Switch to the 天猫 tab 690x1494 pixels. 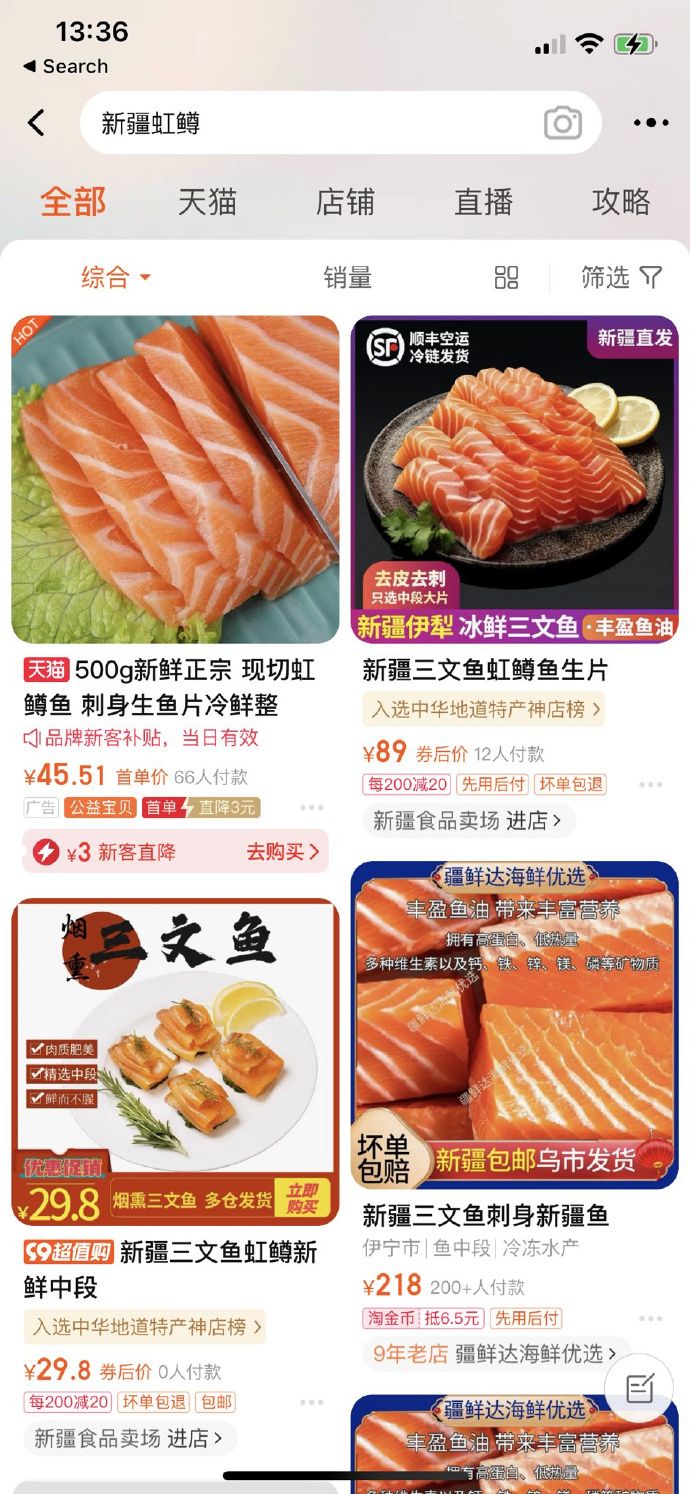(207, 202)
